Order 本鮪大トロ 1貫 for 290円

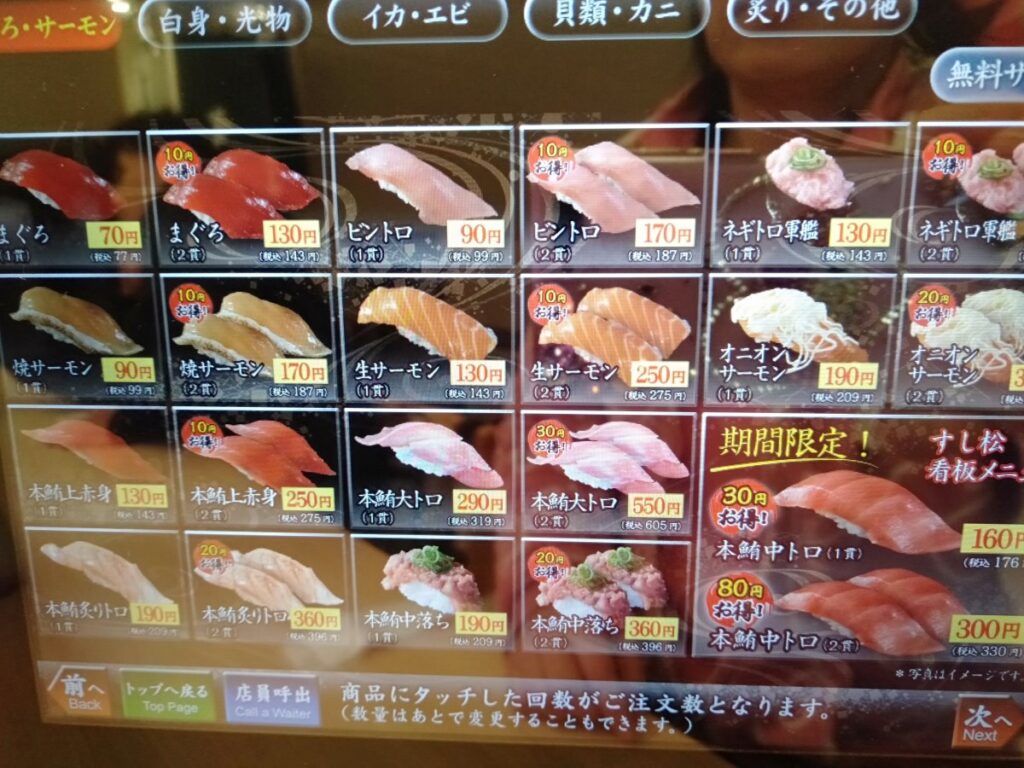pos(430,469)
